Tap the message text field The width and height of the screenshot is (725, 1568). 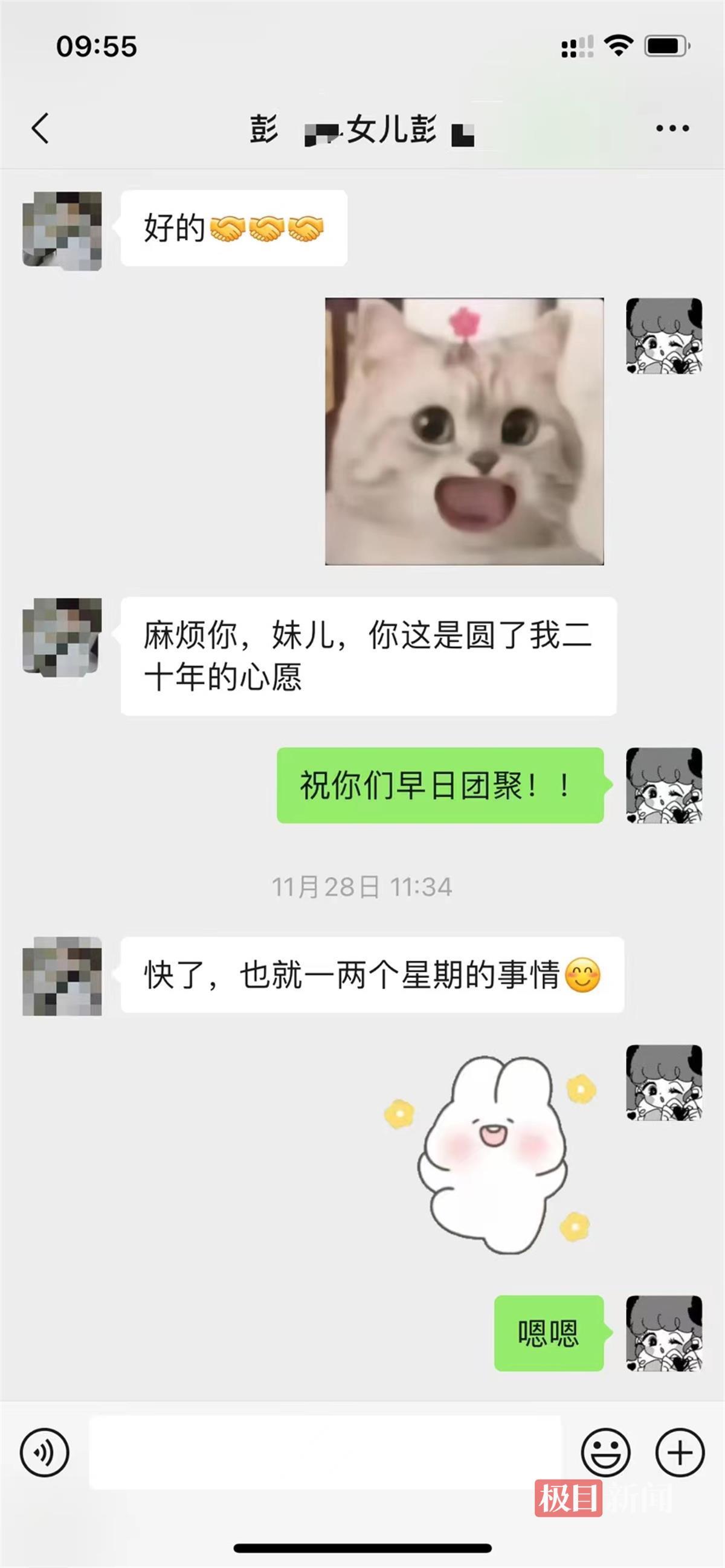click(324, 1452)
